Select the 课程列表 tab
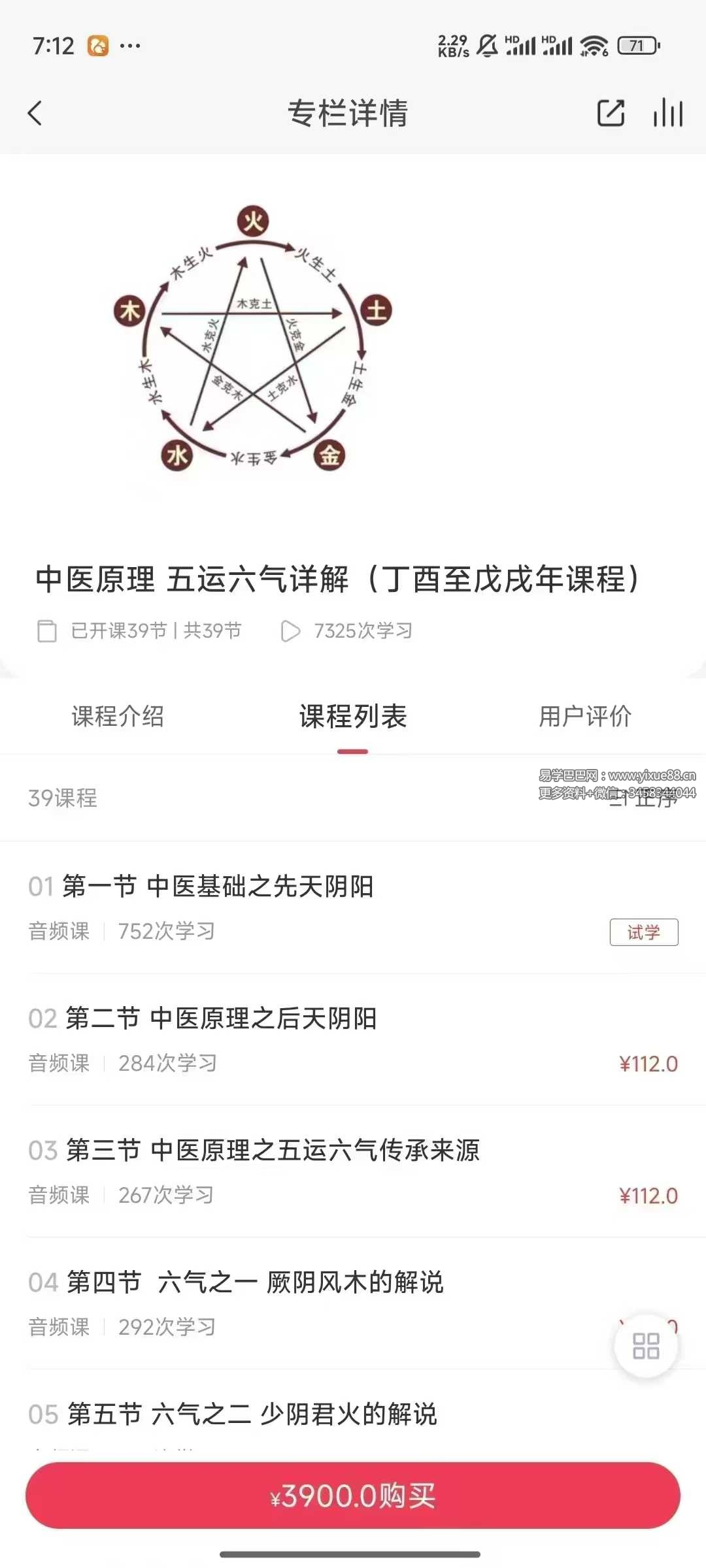706x1568 pixels. (352, 716)
